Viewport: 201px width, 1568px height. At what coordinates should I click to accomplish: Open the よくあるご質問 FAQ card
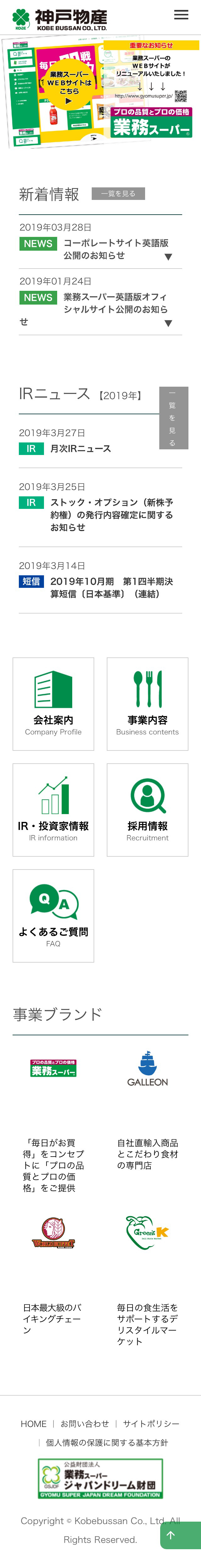point(53,916)
